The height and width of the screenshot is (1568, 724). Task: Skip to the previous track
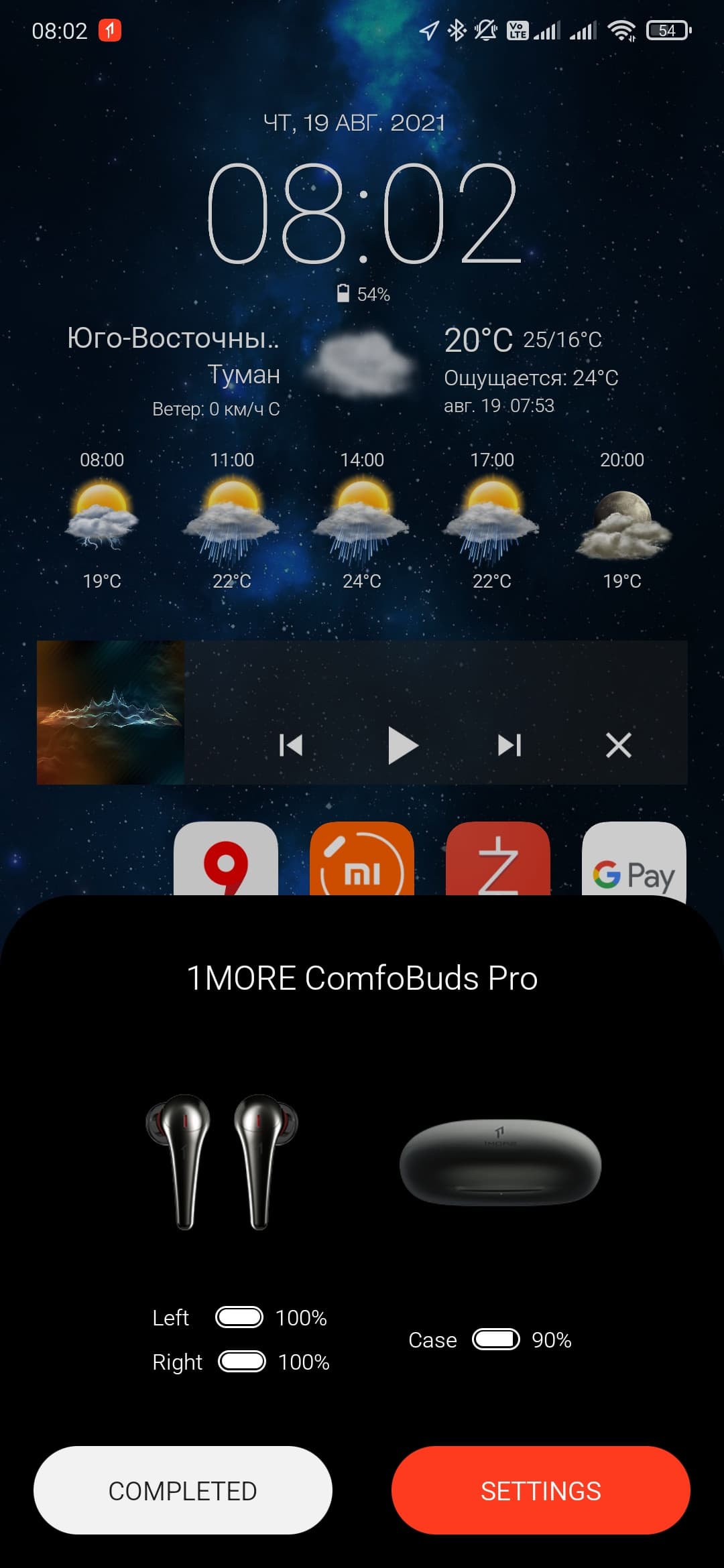tap(291, 745)
